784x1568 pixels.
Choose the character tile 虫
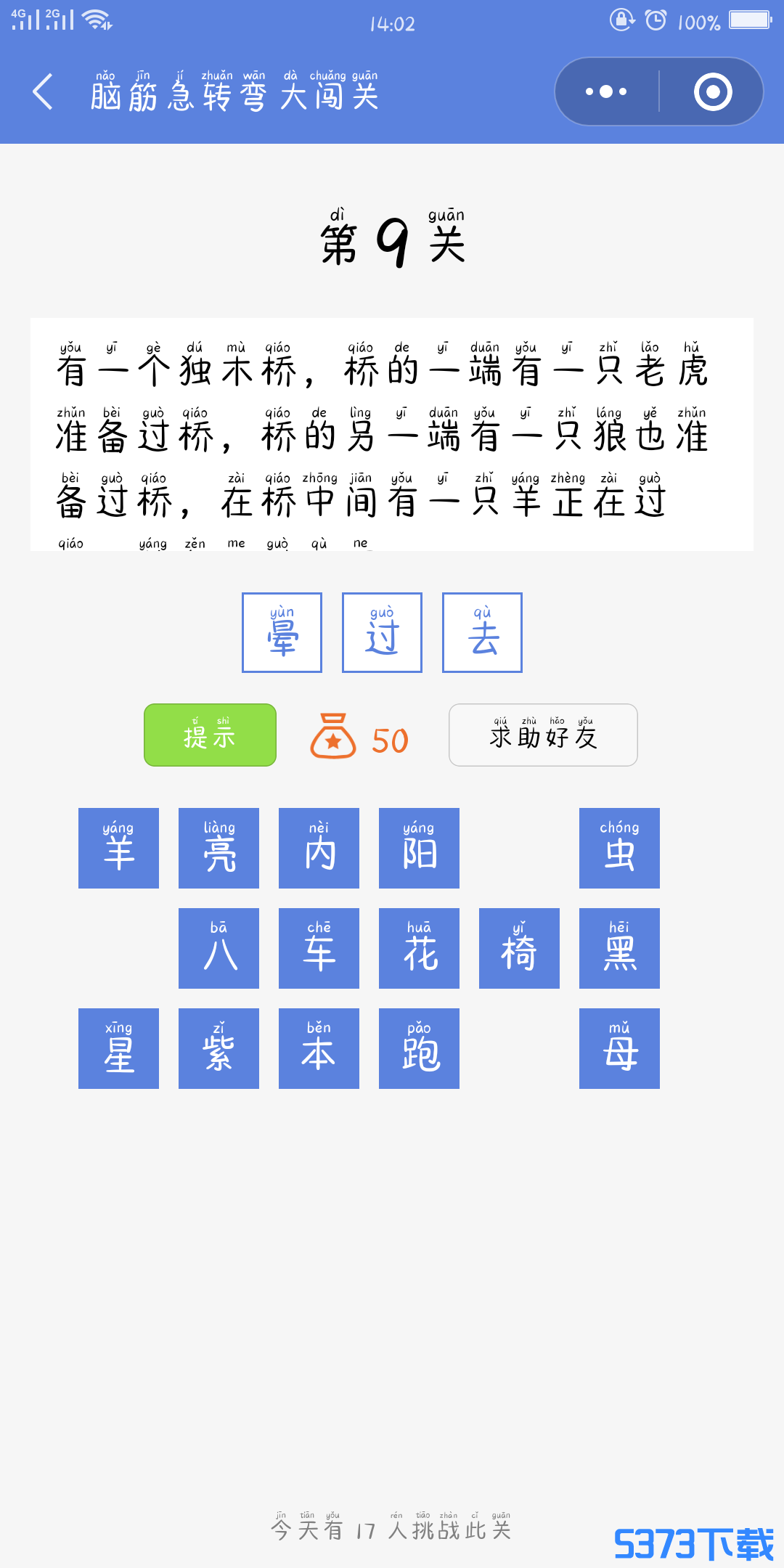pyautogui.click(x=619, y=848)
